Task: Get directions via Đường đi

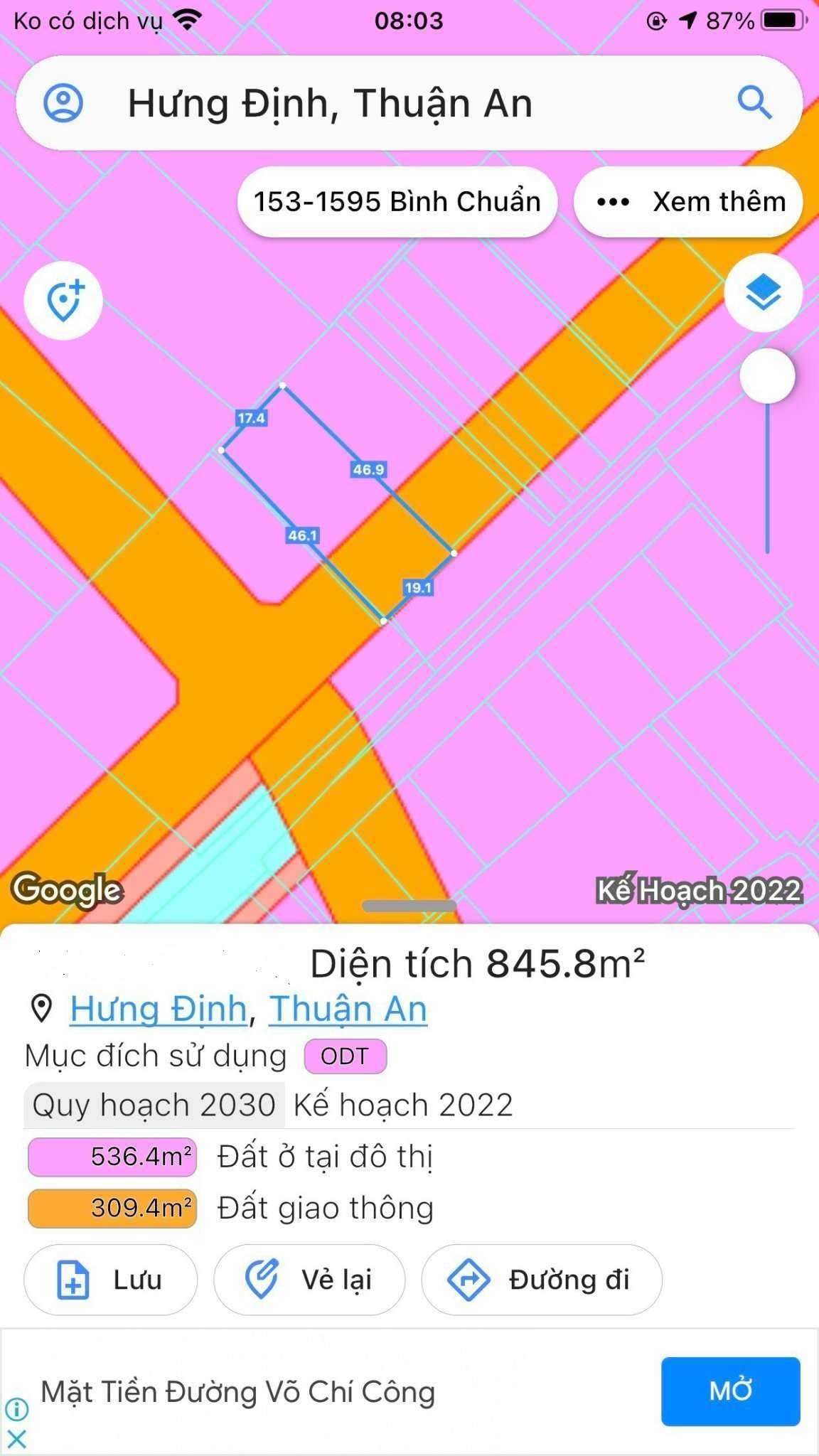Action: click(x=541, y=1280)
